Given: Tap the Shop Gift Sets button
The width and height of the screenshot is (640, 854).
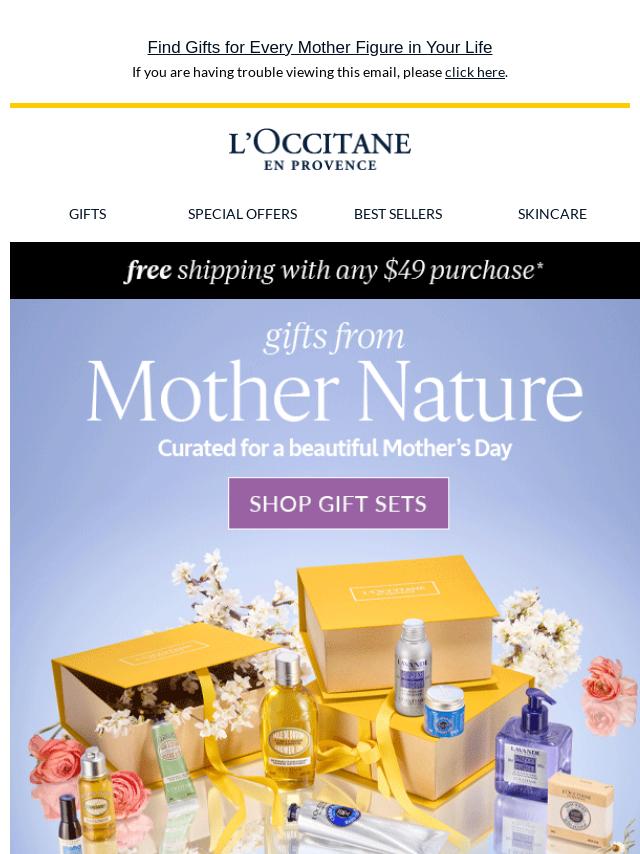Looking at the screenshot, I should (x=338, y=503).
